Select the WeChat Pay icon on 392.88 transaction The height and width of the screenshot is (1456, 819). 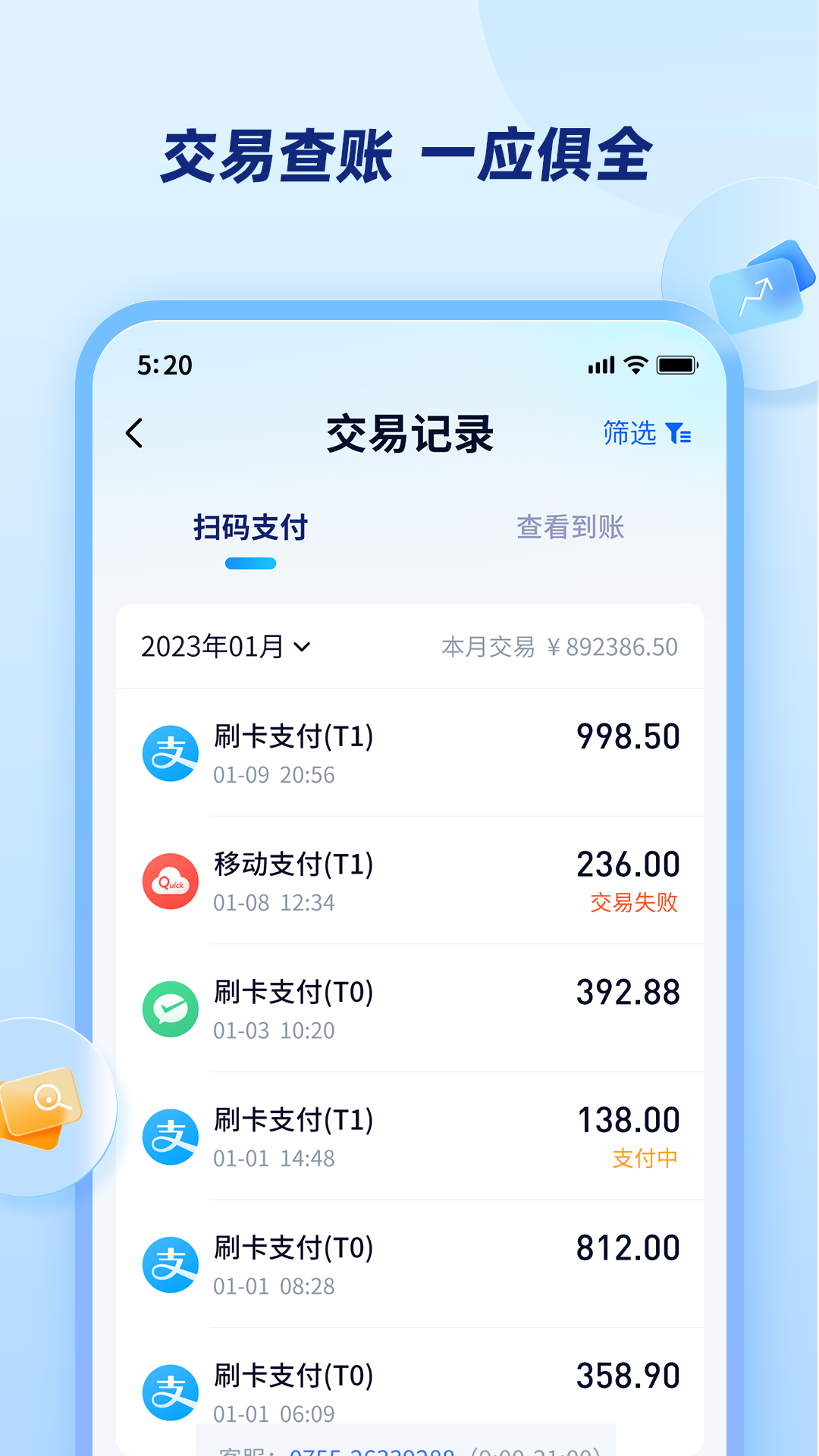171,1009
